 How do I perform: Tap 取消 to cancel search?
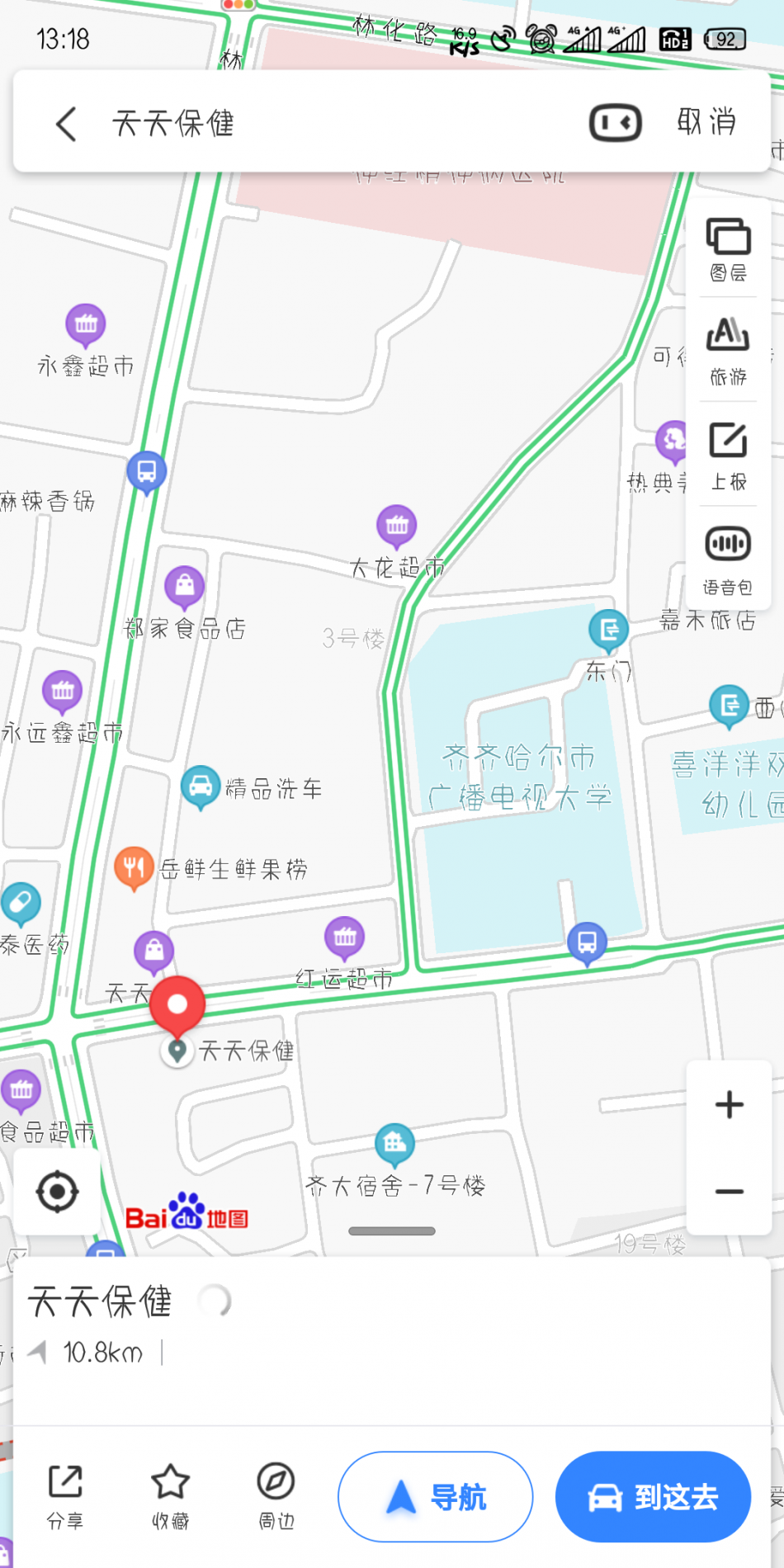pos(706,122)
